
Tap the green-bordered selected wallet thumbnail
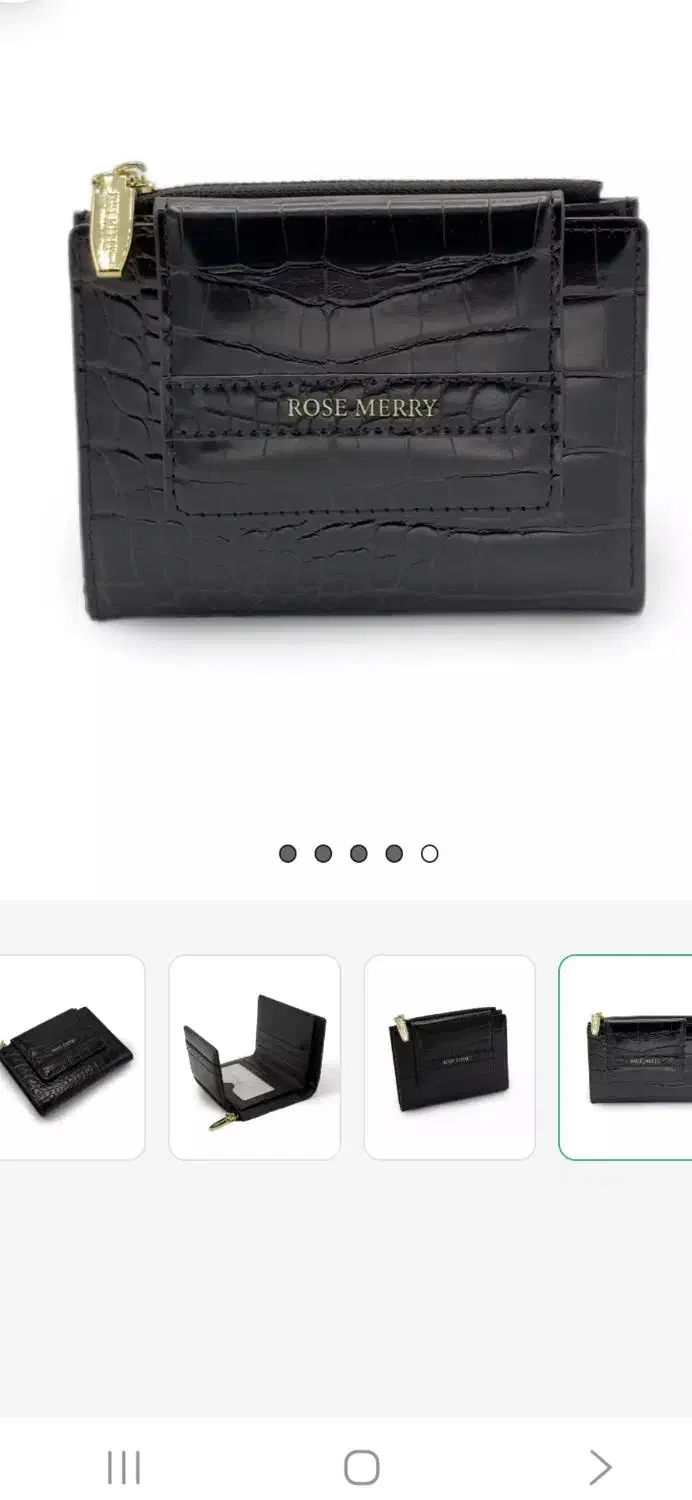626,1057
